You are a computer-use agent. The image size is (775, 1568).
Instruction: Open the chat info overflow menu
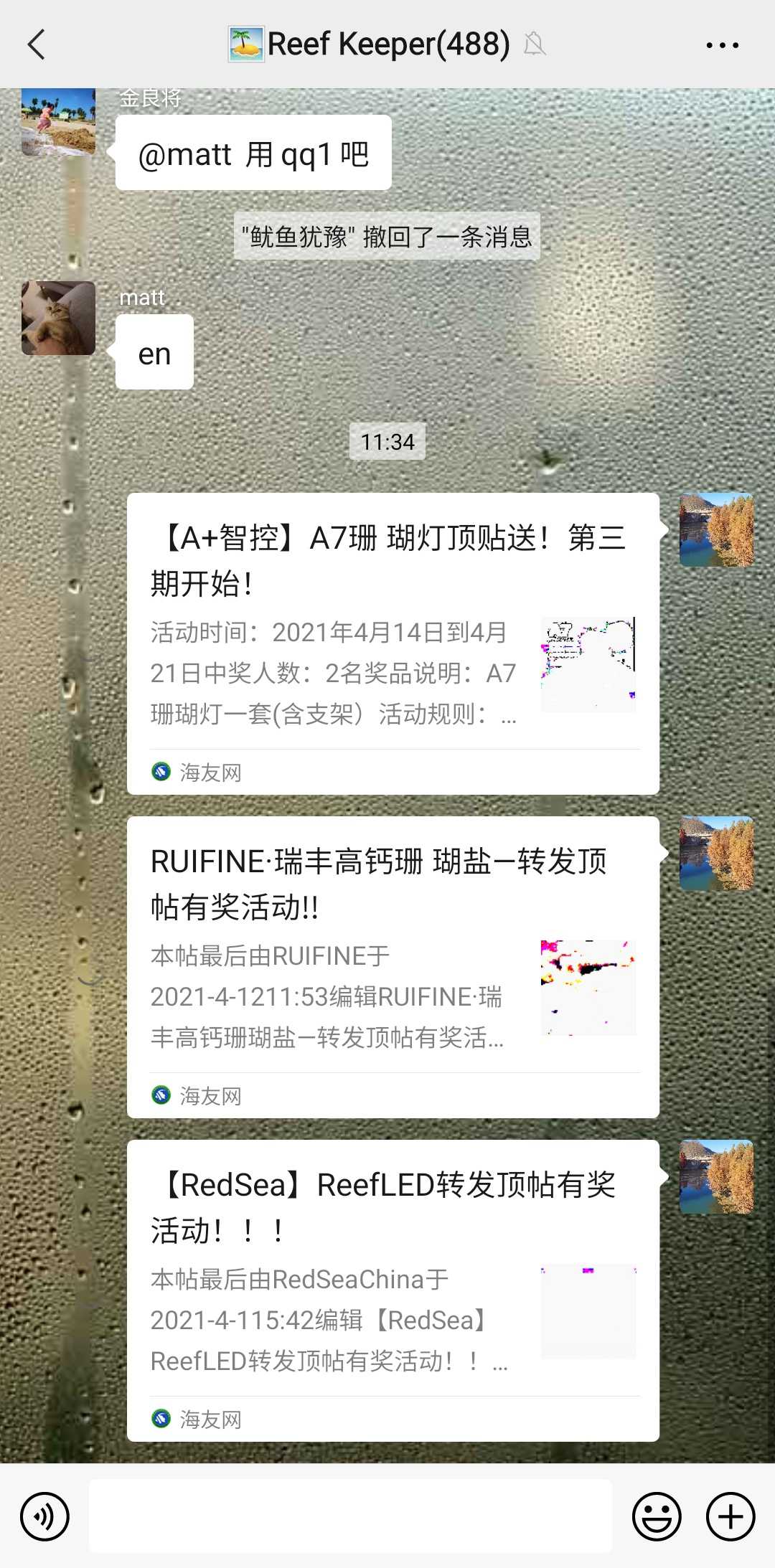[722, 44]
